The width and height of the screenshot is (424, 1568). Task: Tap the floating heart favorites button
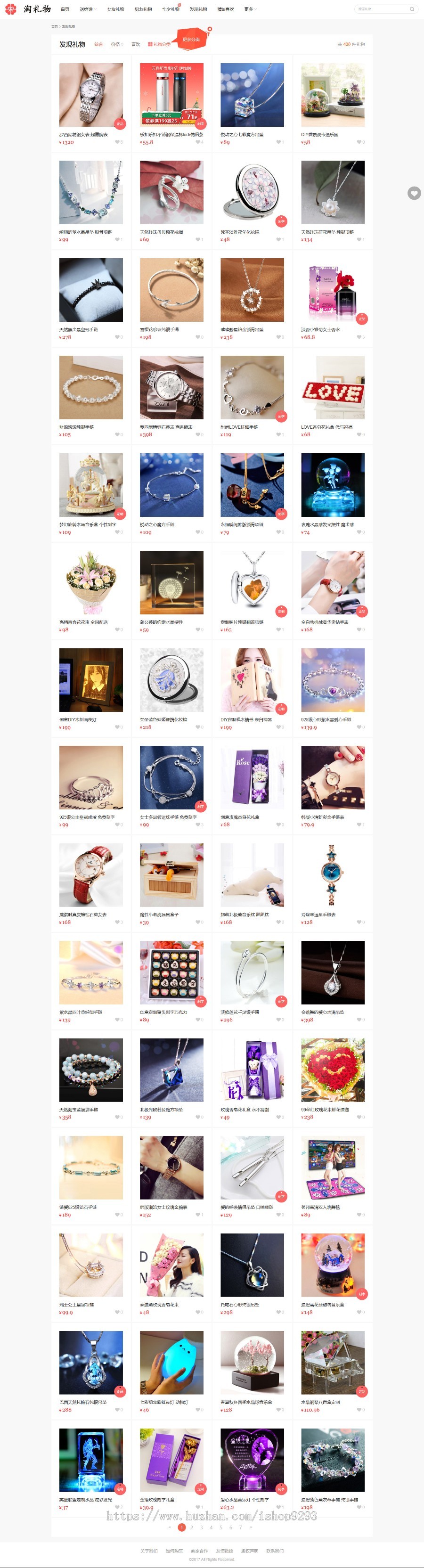point(414,193)
